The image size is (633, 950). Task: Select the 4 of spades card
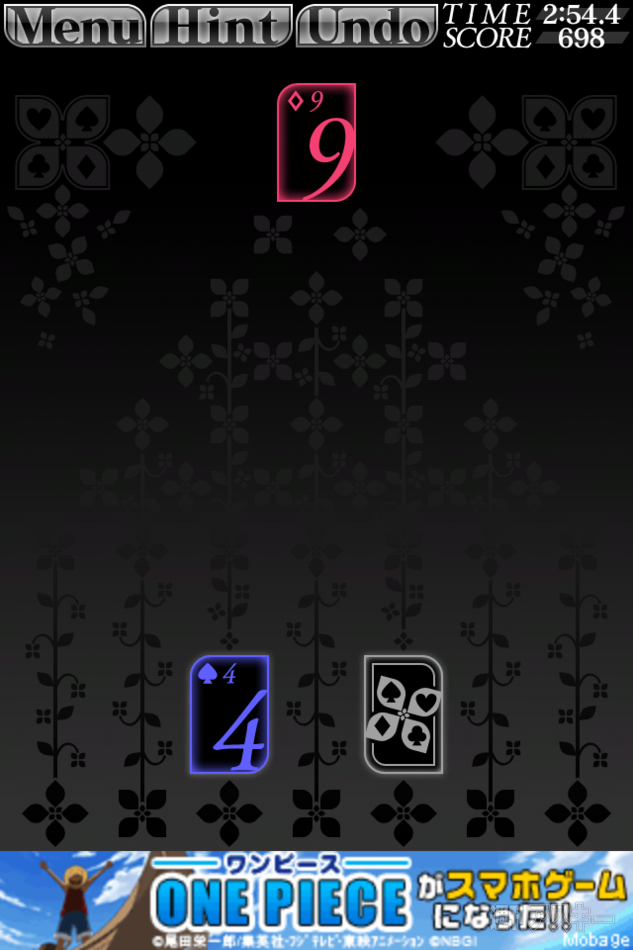[230, 715]
